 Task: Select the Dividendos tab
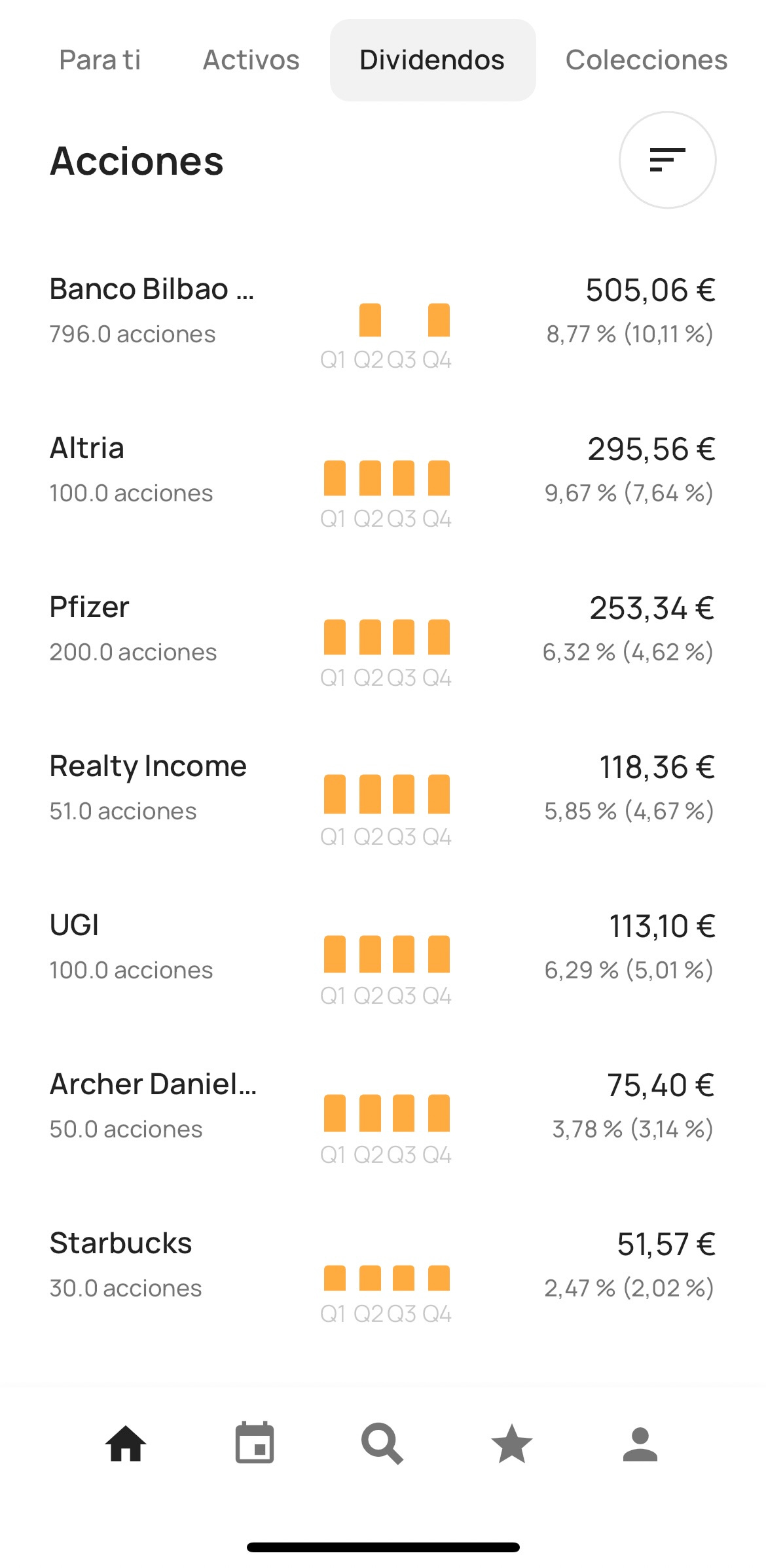coord(433,60)
